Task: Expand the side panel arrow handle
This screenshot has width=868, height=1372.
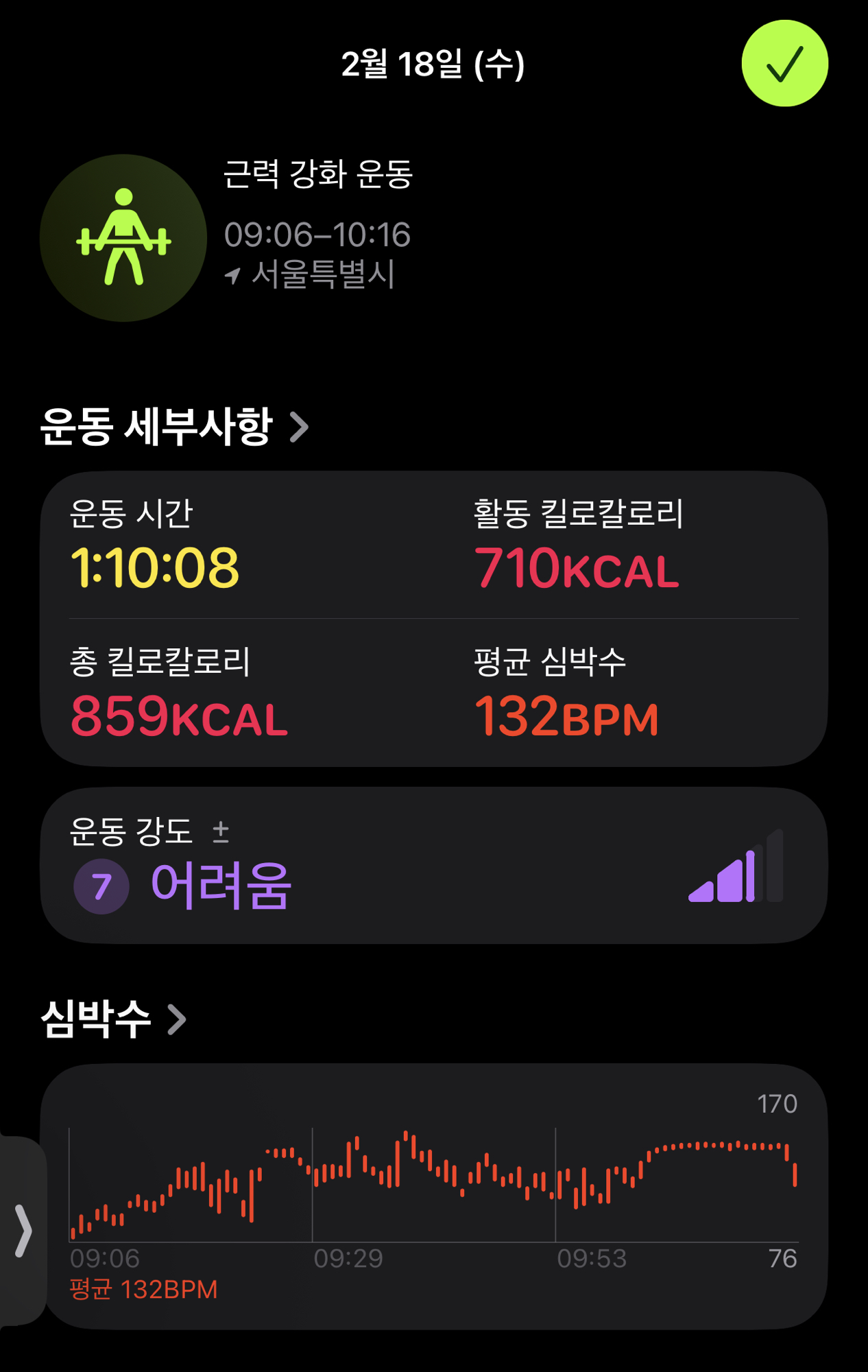Action: point(23,1231)
